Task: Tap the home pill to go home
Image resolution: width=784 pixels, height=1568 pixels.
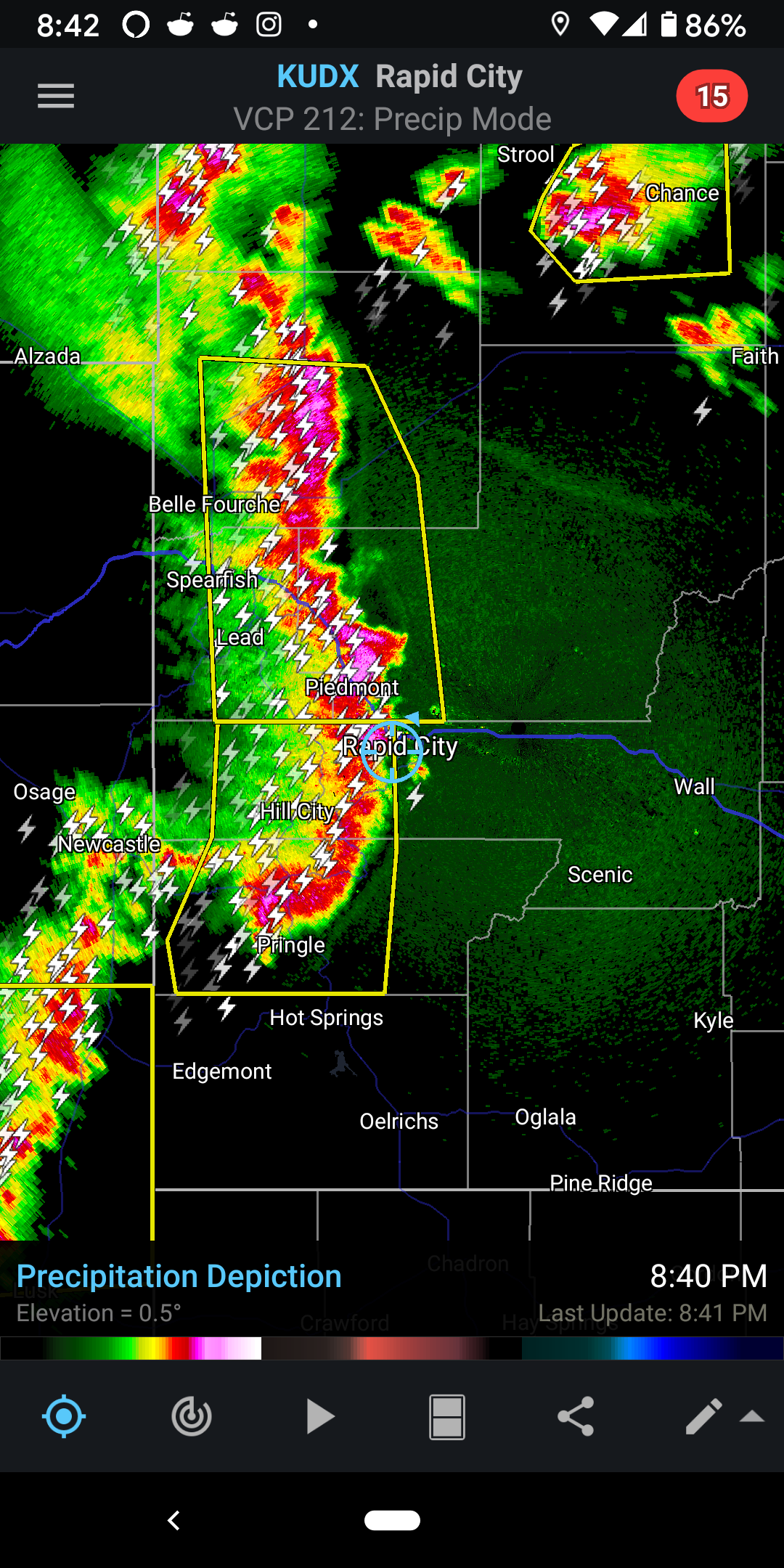Action: tap(392, 1520)
